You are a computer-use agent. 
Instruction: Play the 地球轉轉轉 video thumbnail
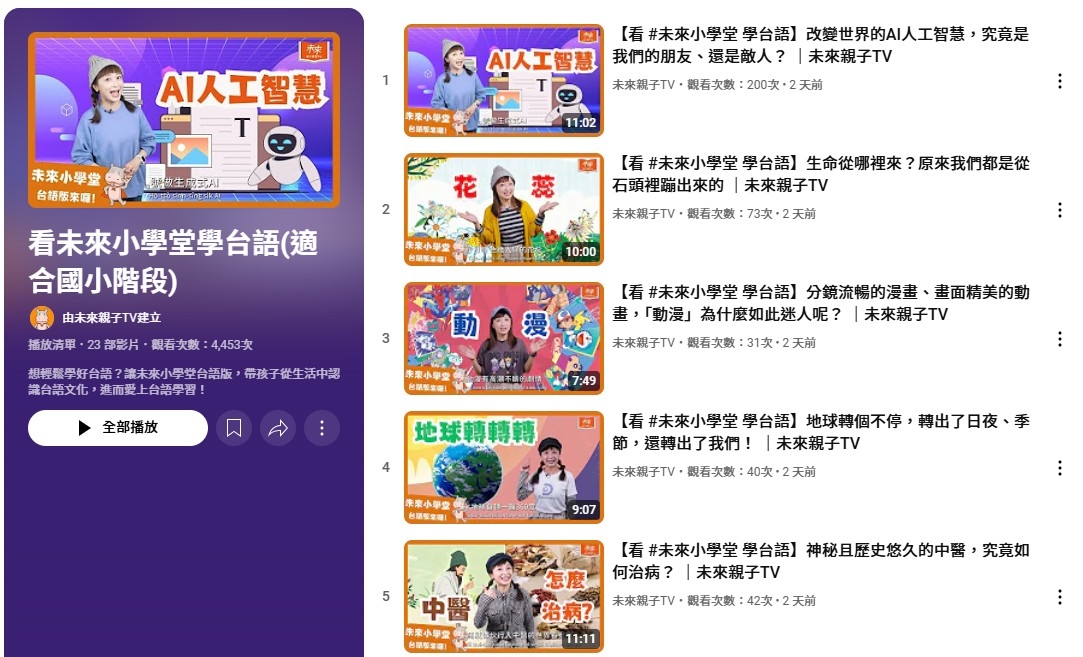(503, 467)
